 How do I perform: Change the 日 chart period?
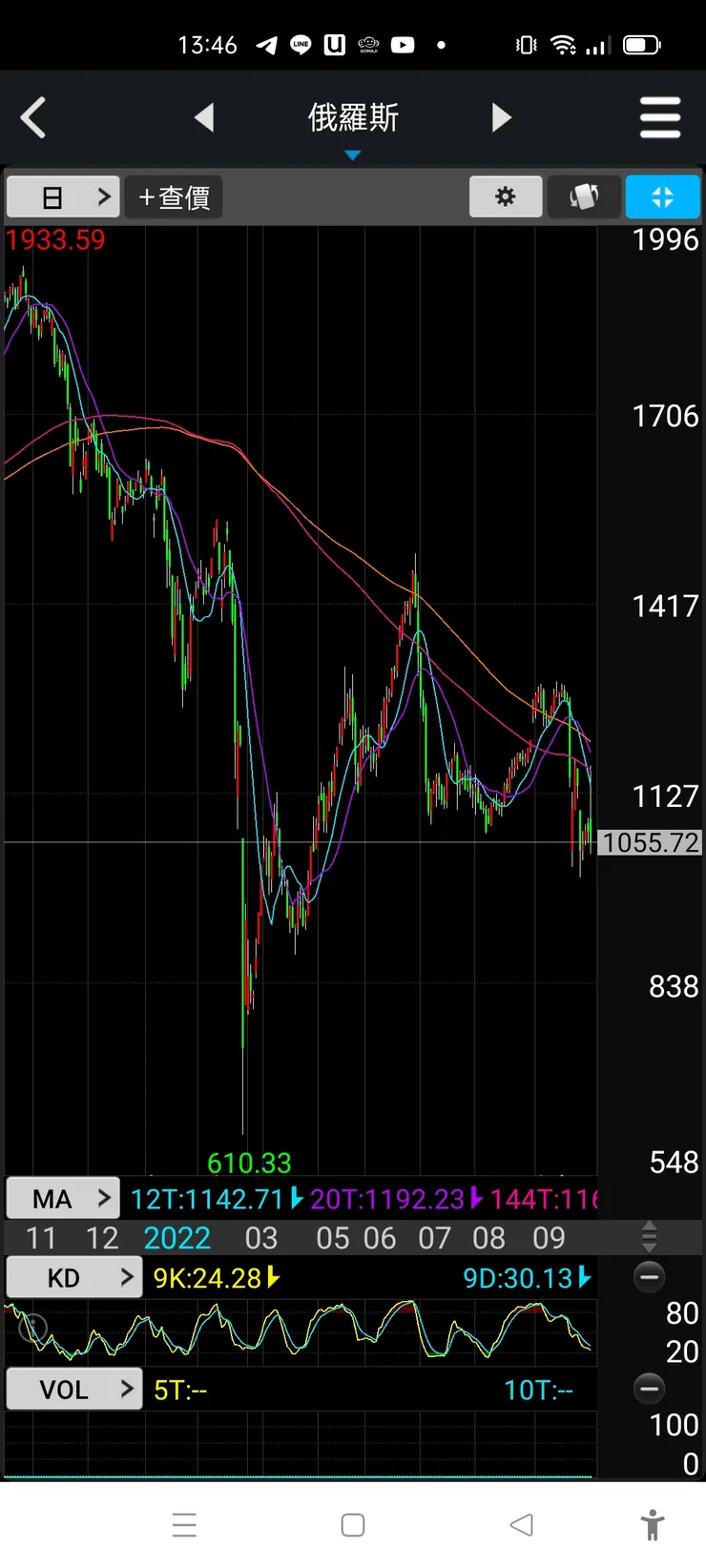tap(63, 197)
